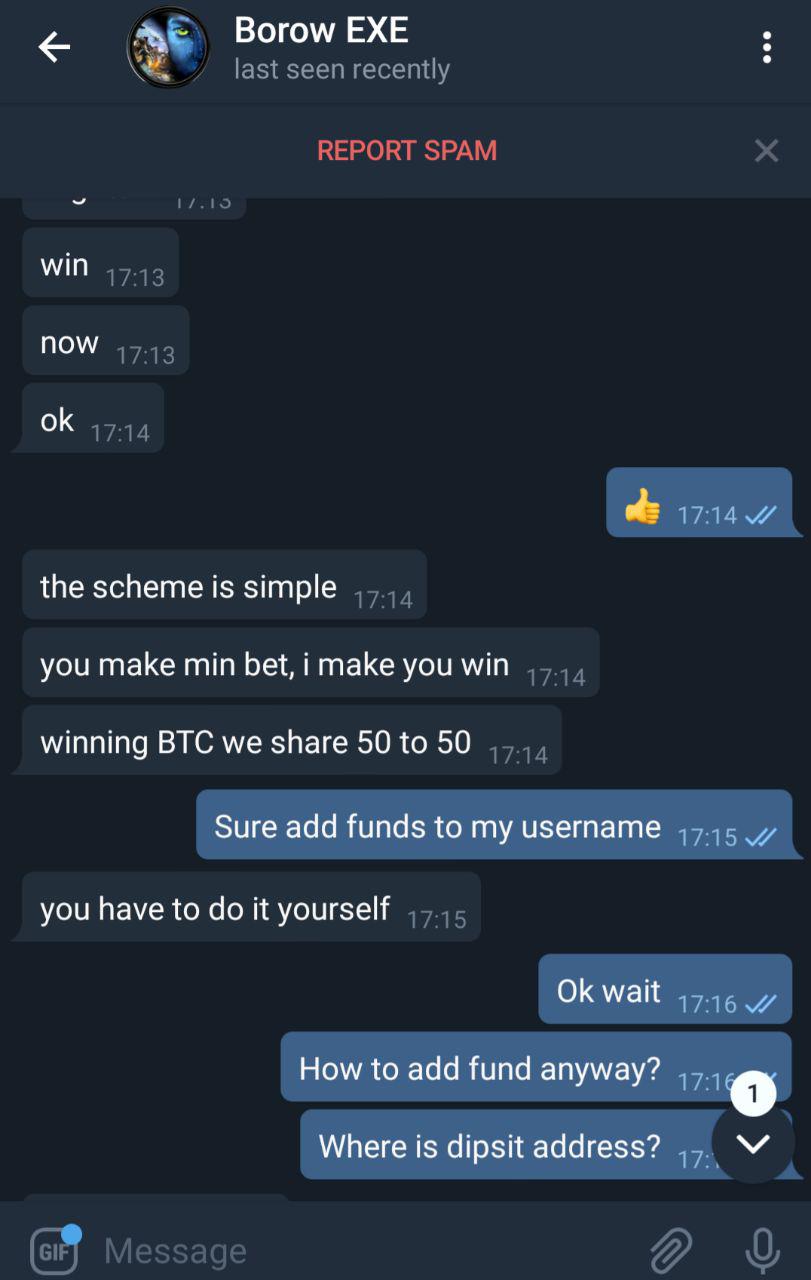The height and width of the screenshot is (1280, 811).
Task: Jump to latest message with down arrow
Action: point(753,1143)
